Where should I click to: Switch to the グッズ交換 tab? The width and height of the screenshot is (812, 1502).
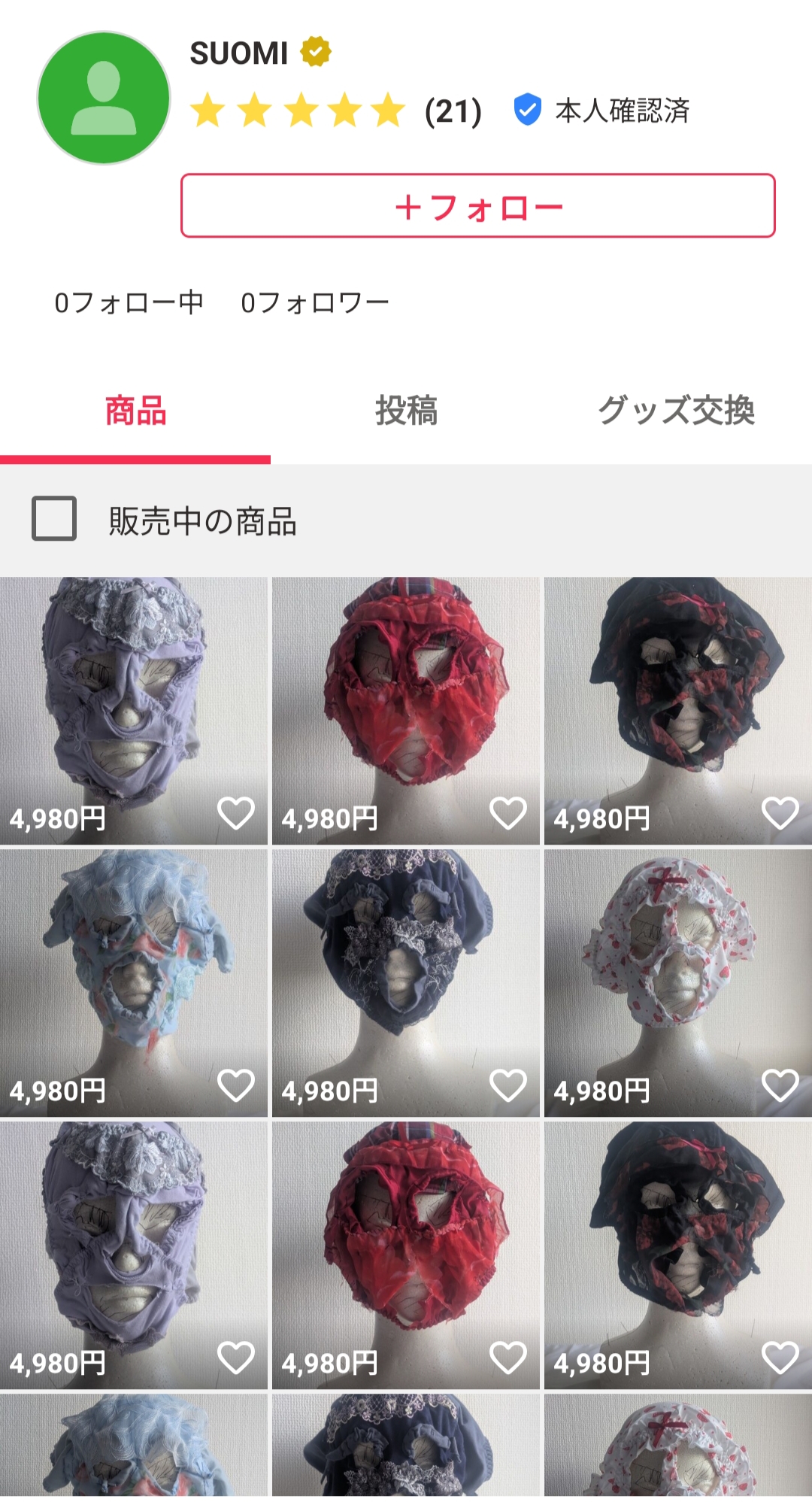point(676,411)
